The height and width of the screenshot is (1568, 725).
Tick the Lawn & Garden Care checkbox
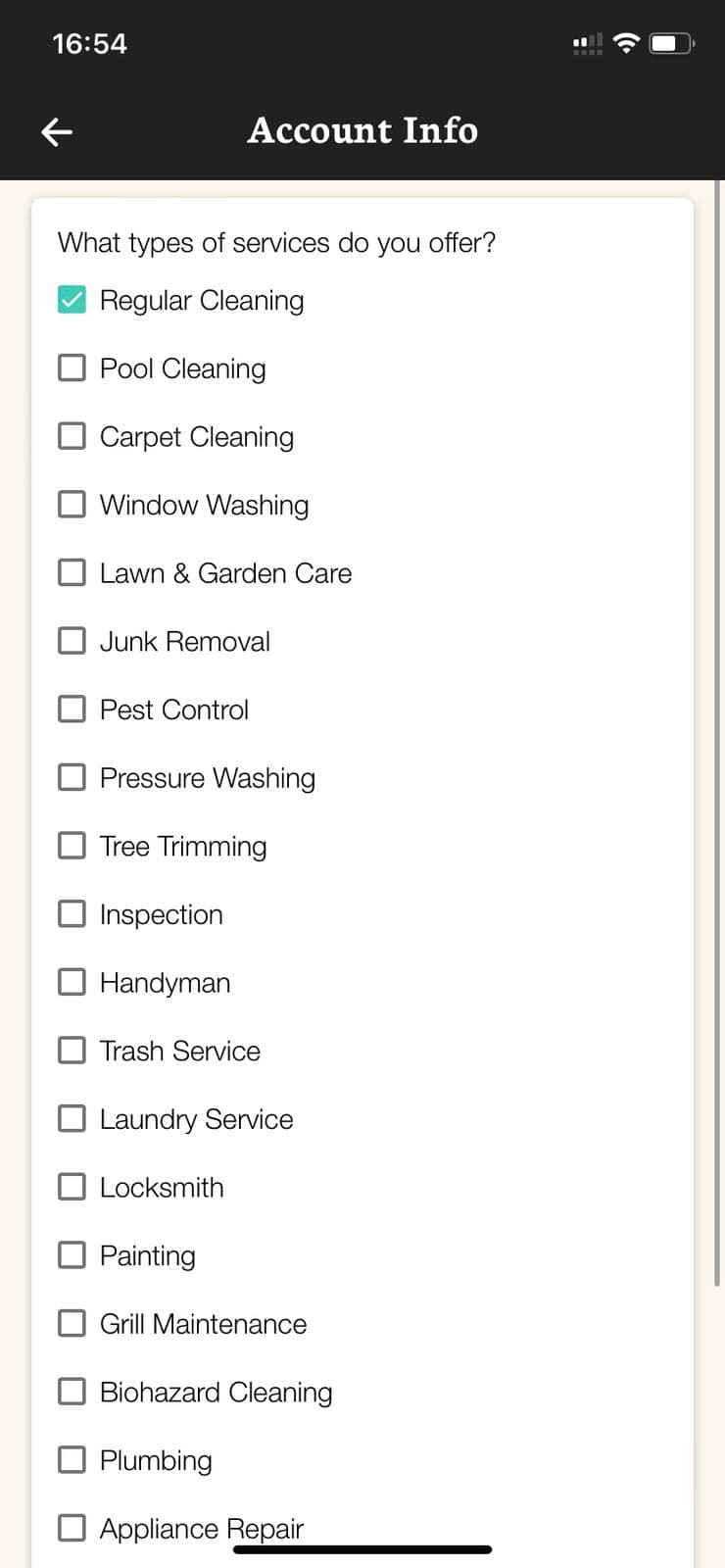pyautogui.click(x=72, y=572)
